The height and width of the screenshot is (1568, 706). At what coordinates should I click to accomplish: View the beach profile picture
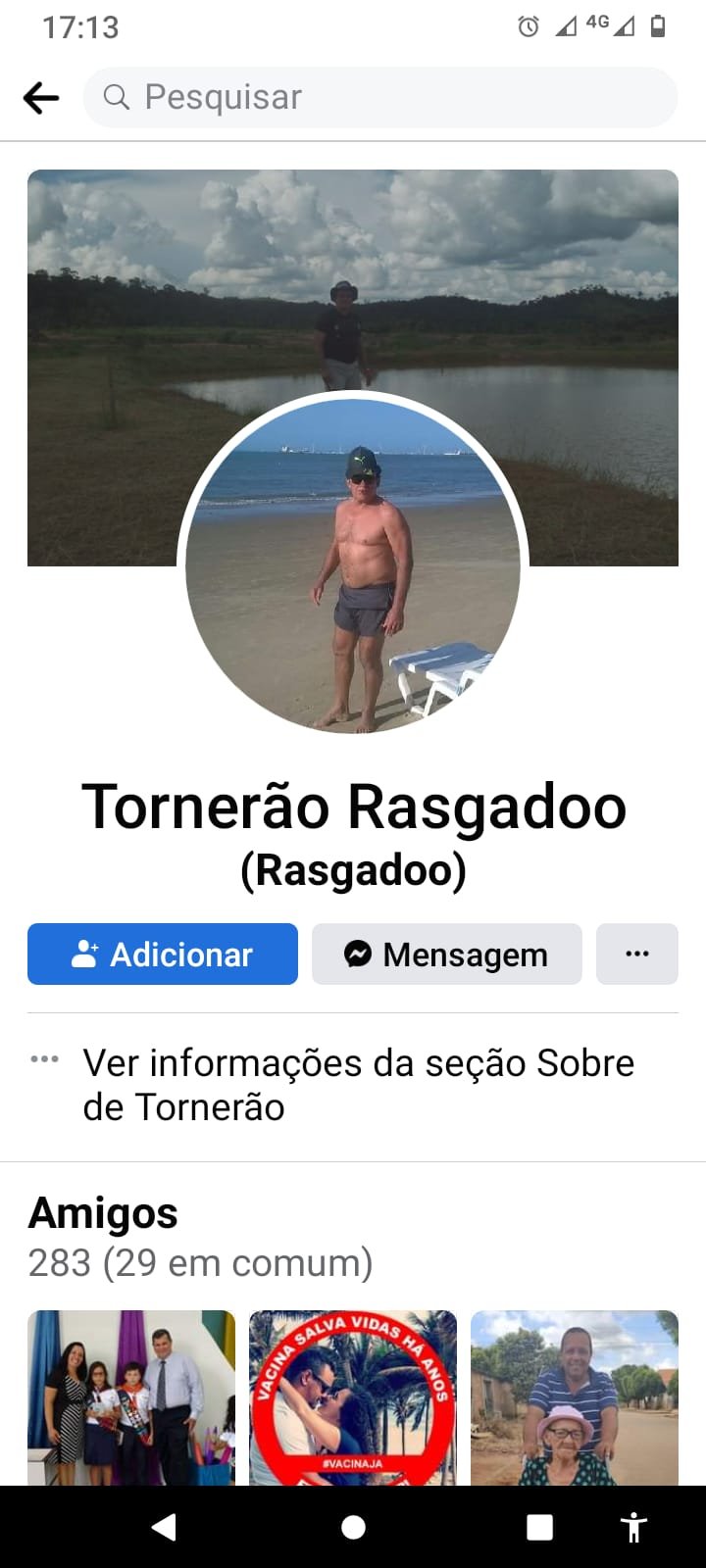pos(353,565)
